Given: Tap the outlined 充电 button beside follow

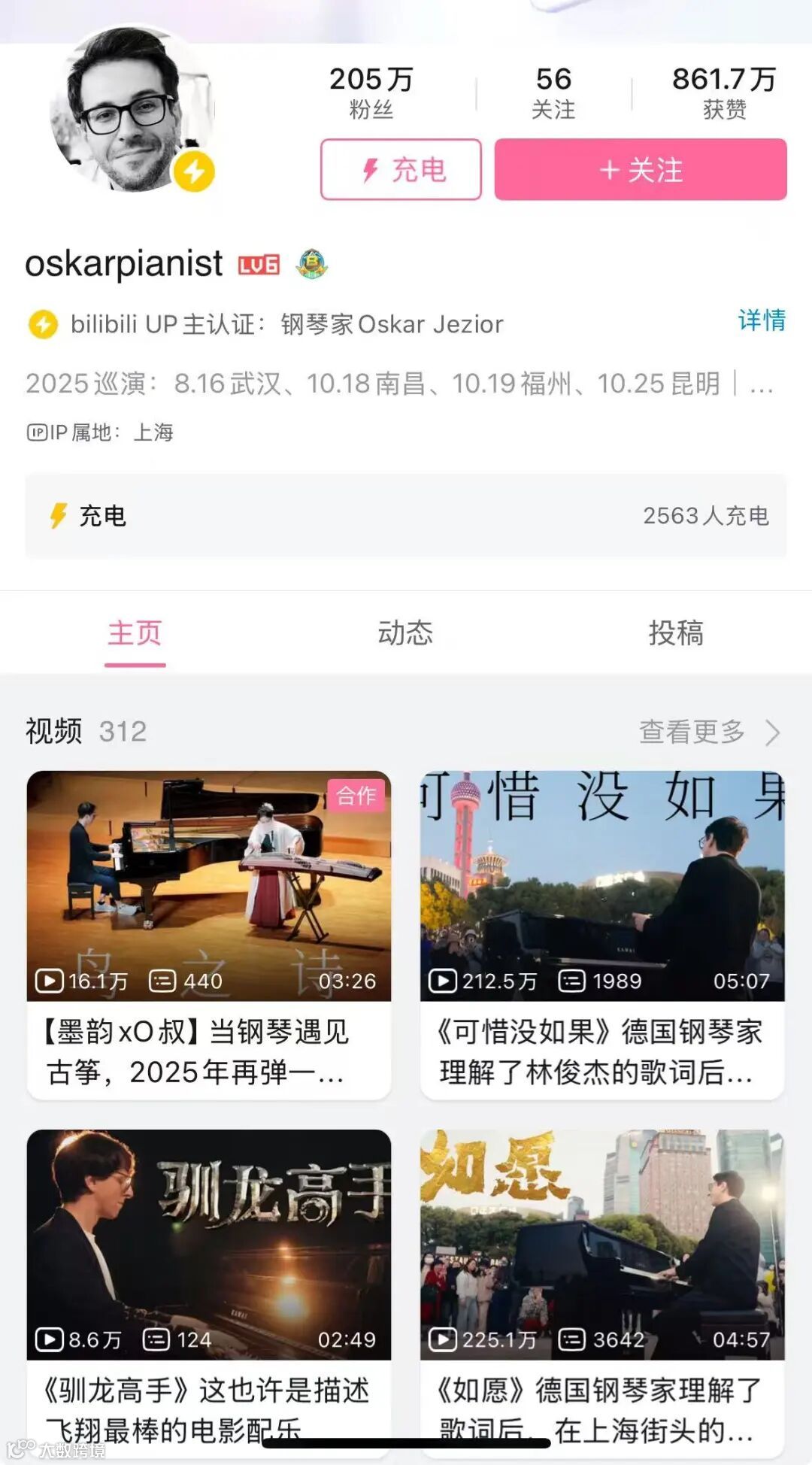Looking at the screenshot, I should tap(401, 170).
